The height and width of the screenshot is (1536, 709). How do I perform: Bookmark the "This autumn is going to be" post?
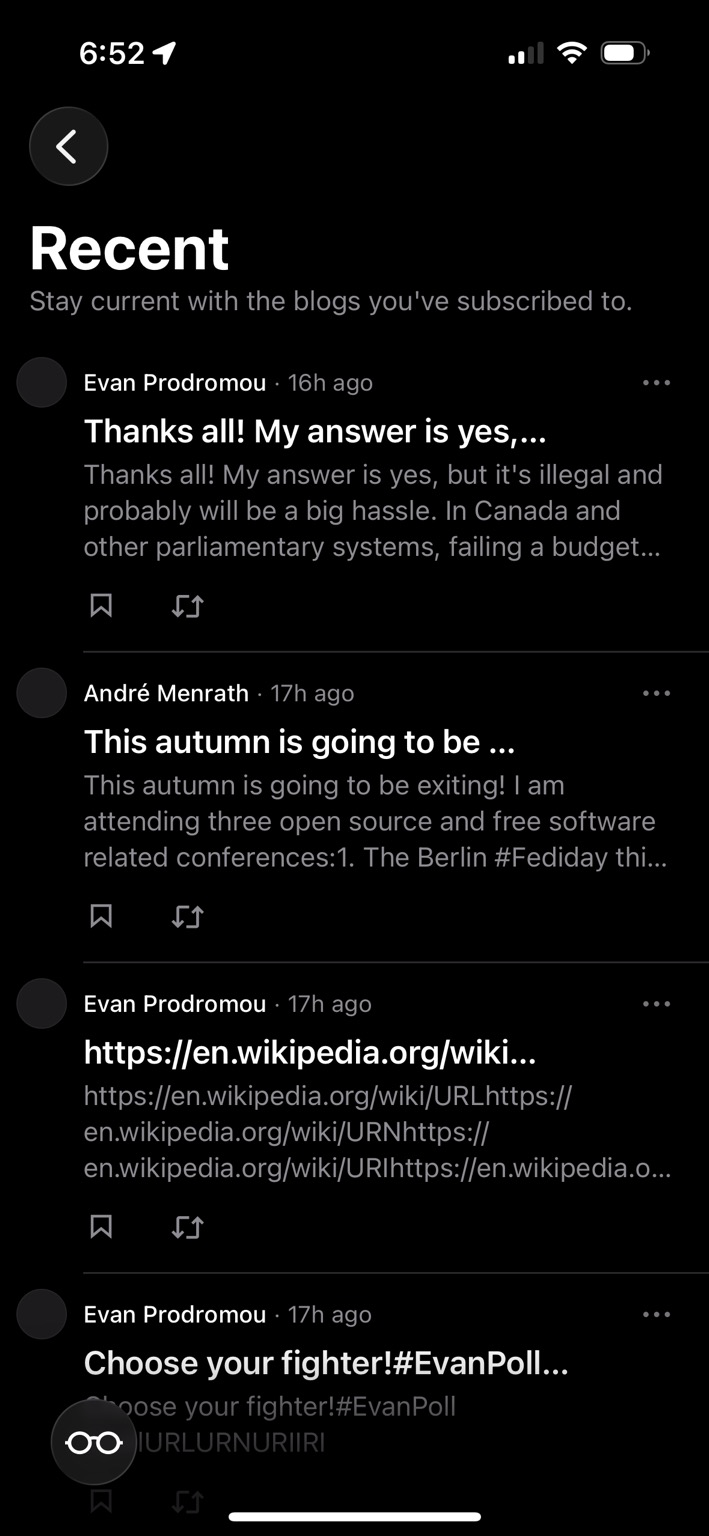[x=101, y=916]
